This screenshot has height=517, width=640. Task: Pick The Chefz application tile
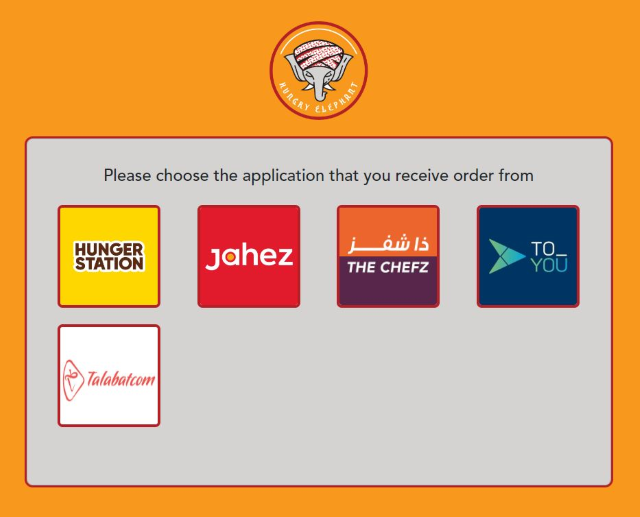[x=388, y=256]
